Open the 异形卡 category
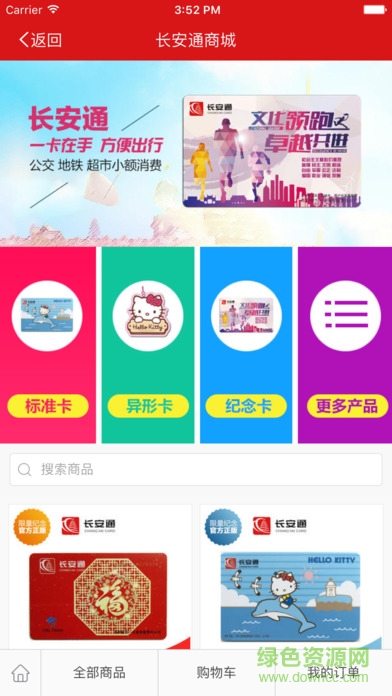 coord(148,345)
